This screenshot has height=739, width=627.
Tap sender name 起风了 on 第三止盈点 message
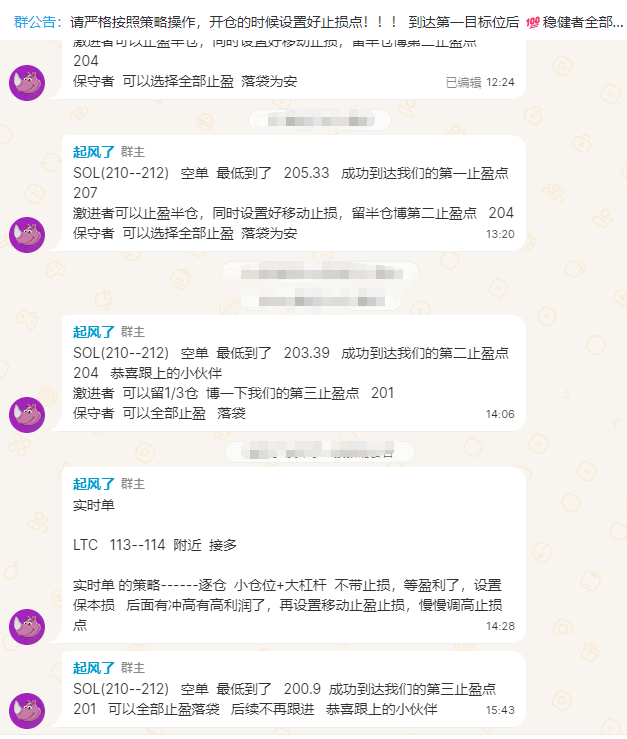(94, 667)
